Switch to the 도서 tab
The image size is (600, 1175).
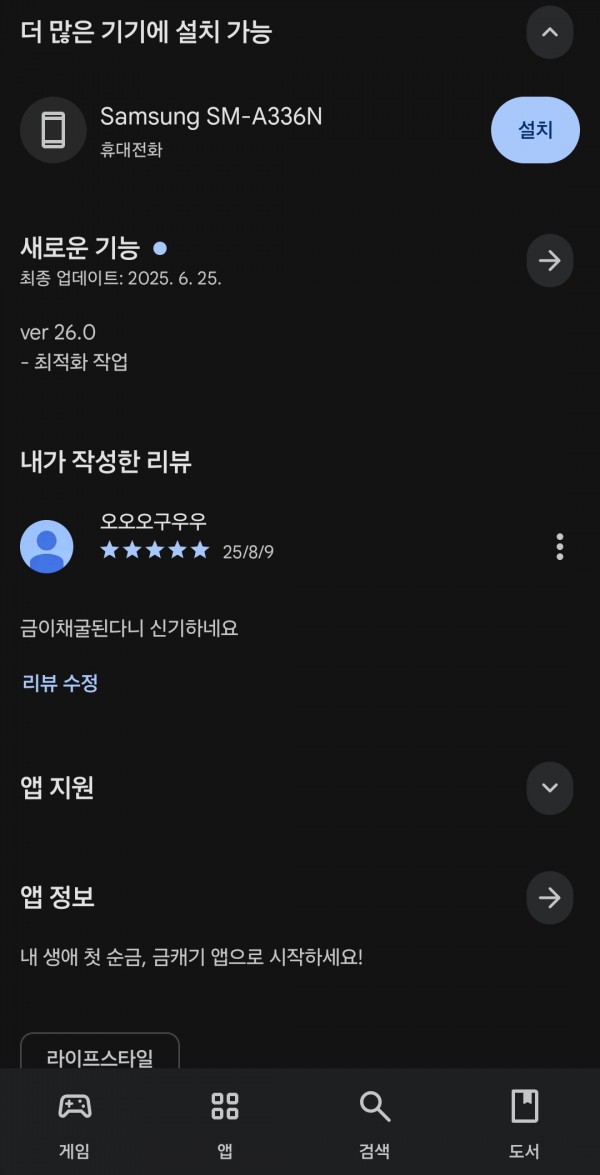click(x=524, y=1122)
